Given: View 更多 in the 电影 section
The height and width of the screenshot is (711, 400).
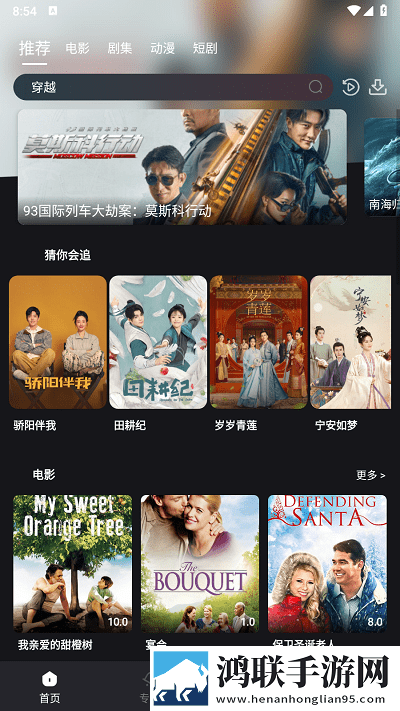Looking at the screenshot, I should tap(371, 475).
